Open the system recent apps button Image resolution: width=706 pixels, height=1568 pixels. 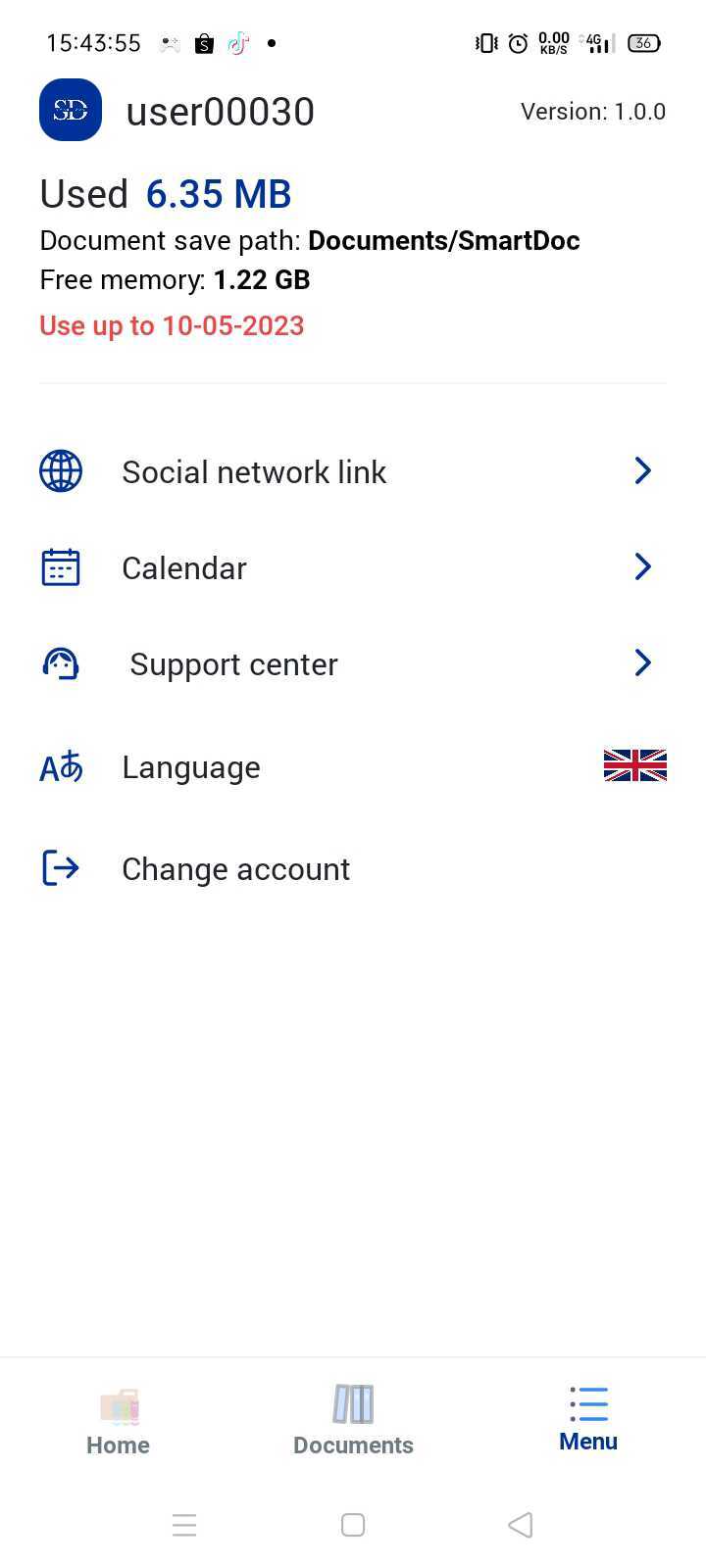184,1525
